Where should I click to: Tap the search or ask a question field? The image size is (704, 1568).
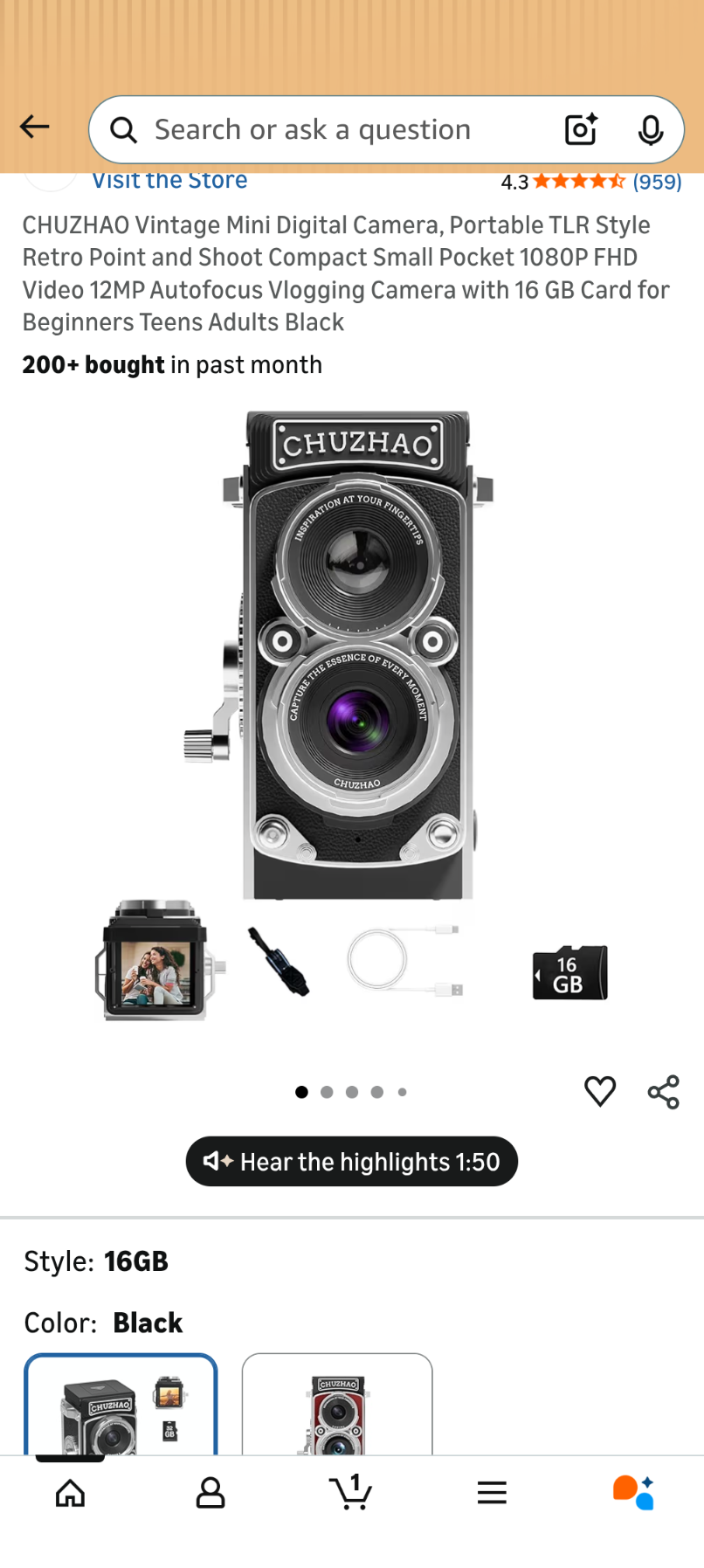pos(332,130)
